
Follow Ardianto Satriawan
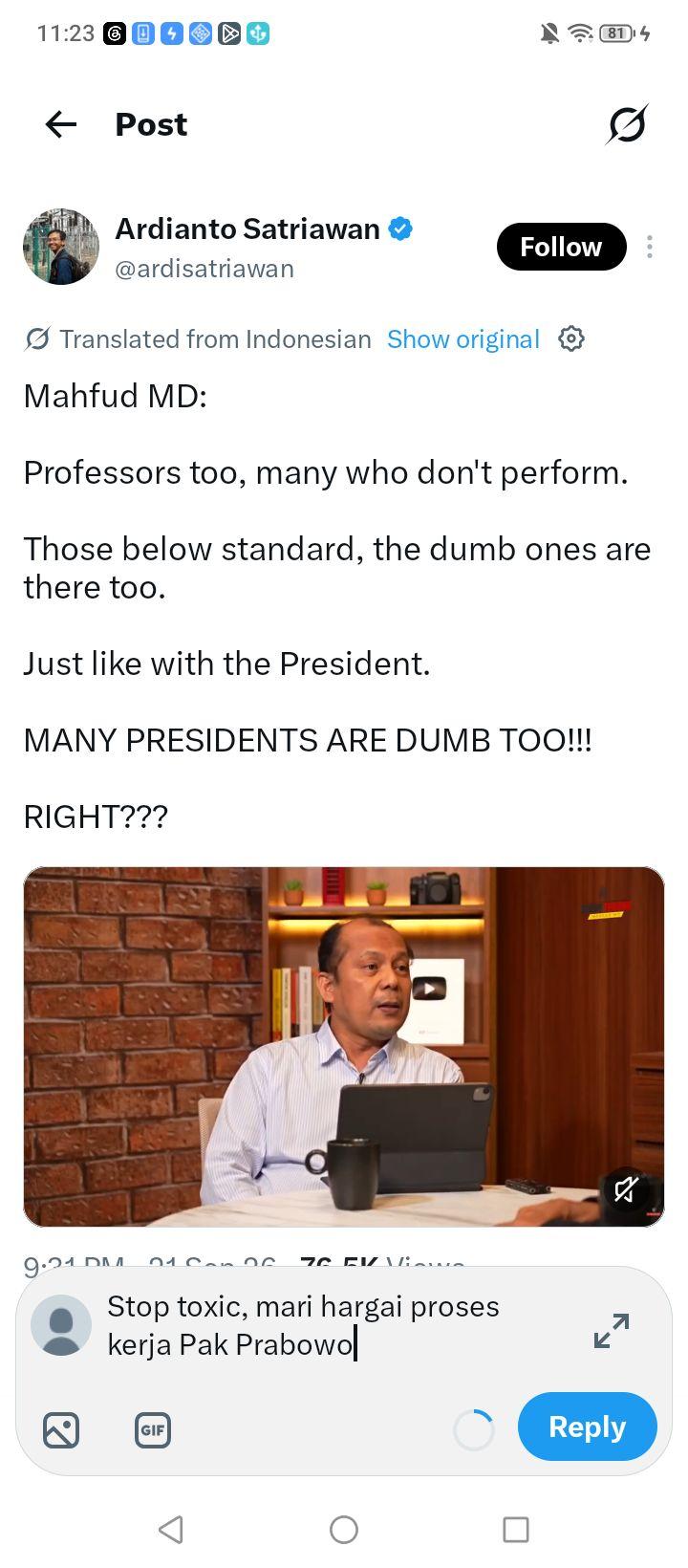(x=561, y=247)
